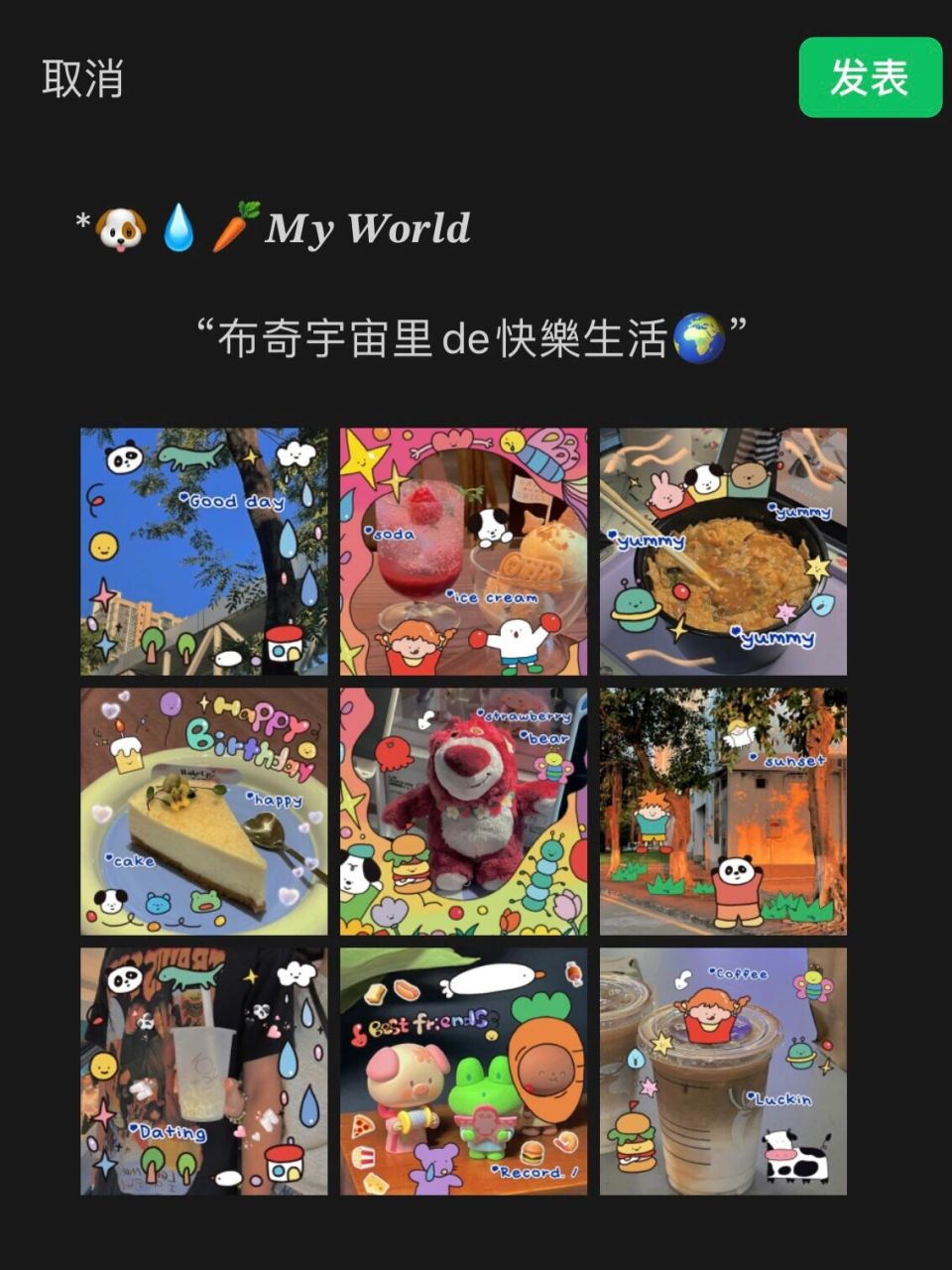The image size is (952, 1270).
Task: Click the dog emoji in the title
Action: (121, 228)
